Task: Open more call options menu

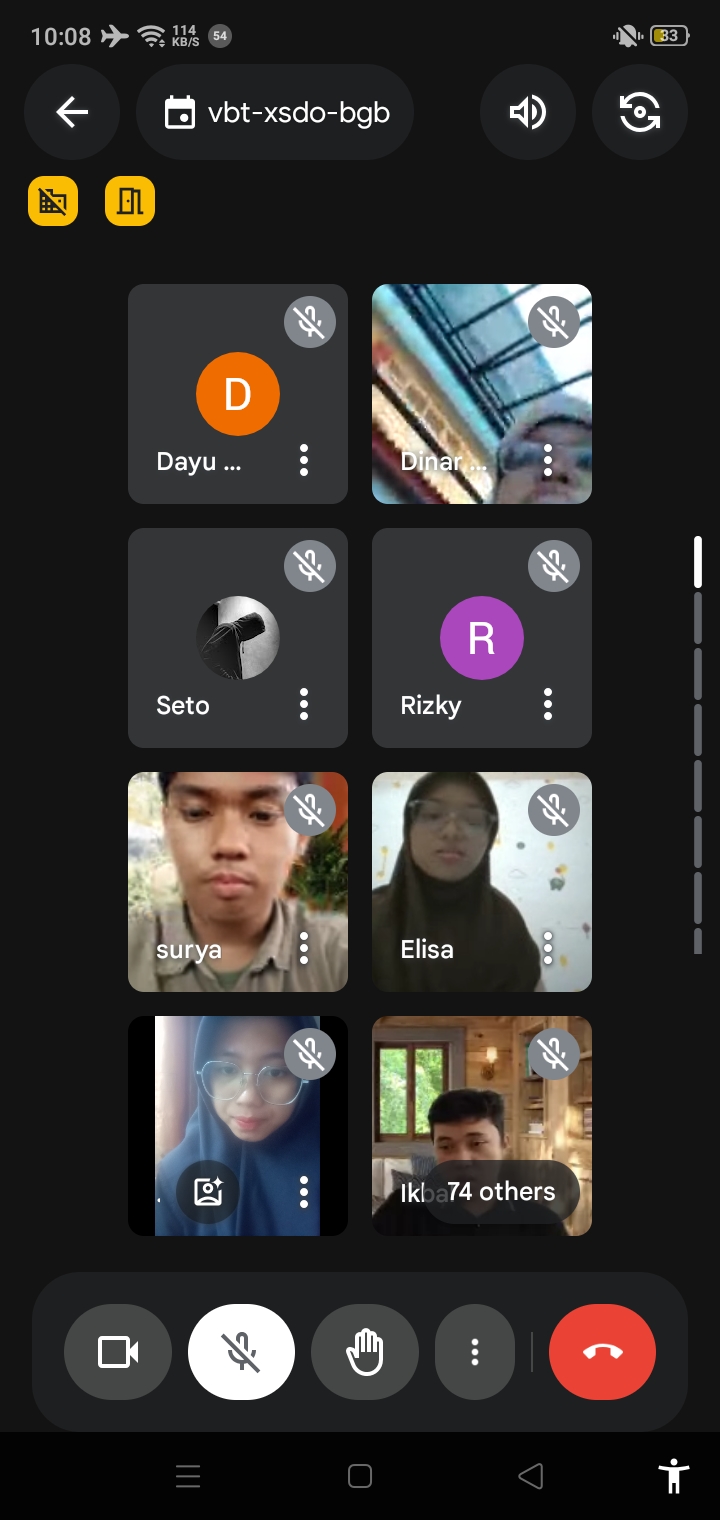Action: [475, 1353]
